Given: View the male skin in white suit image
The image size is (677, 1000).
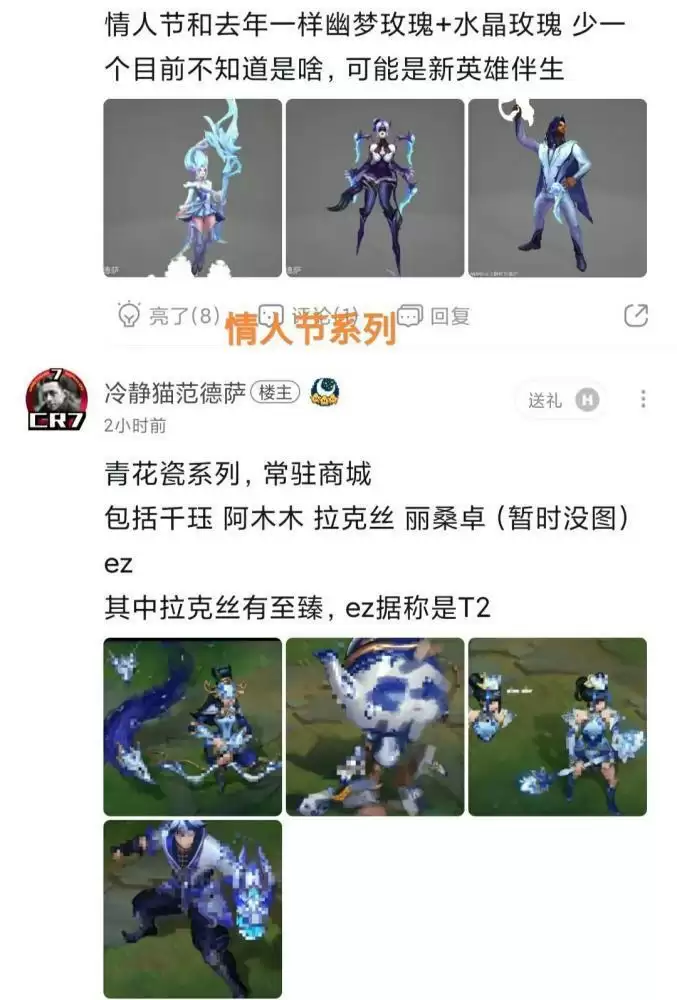Looking at the screenshot, I should click(x=557, y=188).
